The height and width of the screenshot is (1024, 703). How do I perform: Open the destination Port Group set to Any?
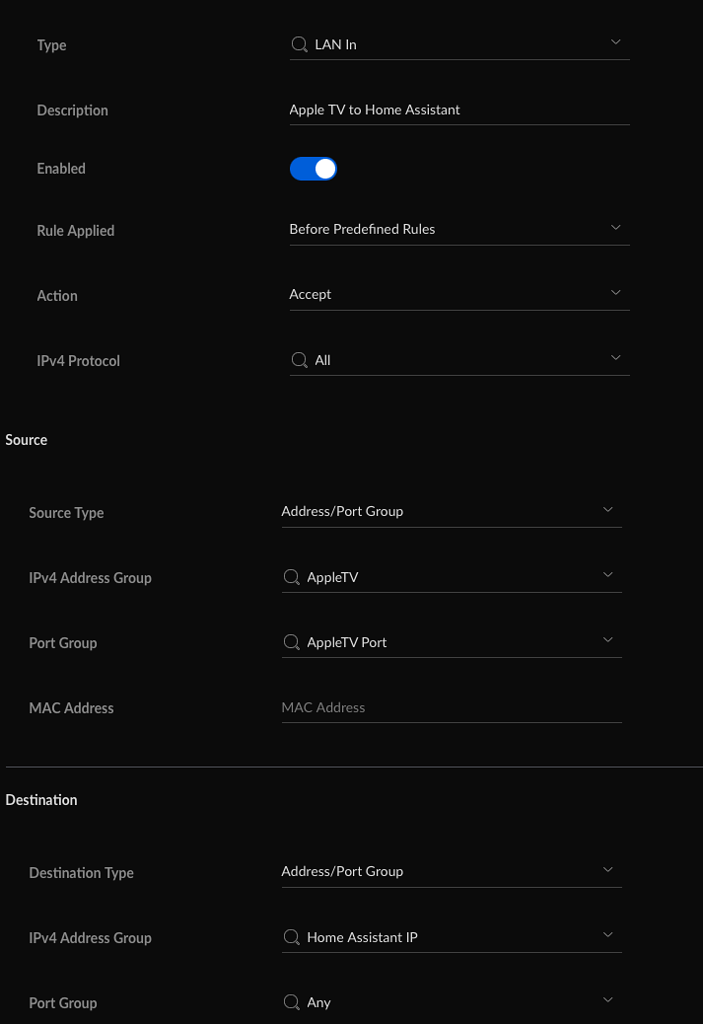pos(451,1002)
